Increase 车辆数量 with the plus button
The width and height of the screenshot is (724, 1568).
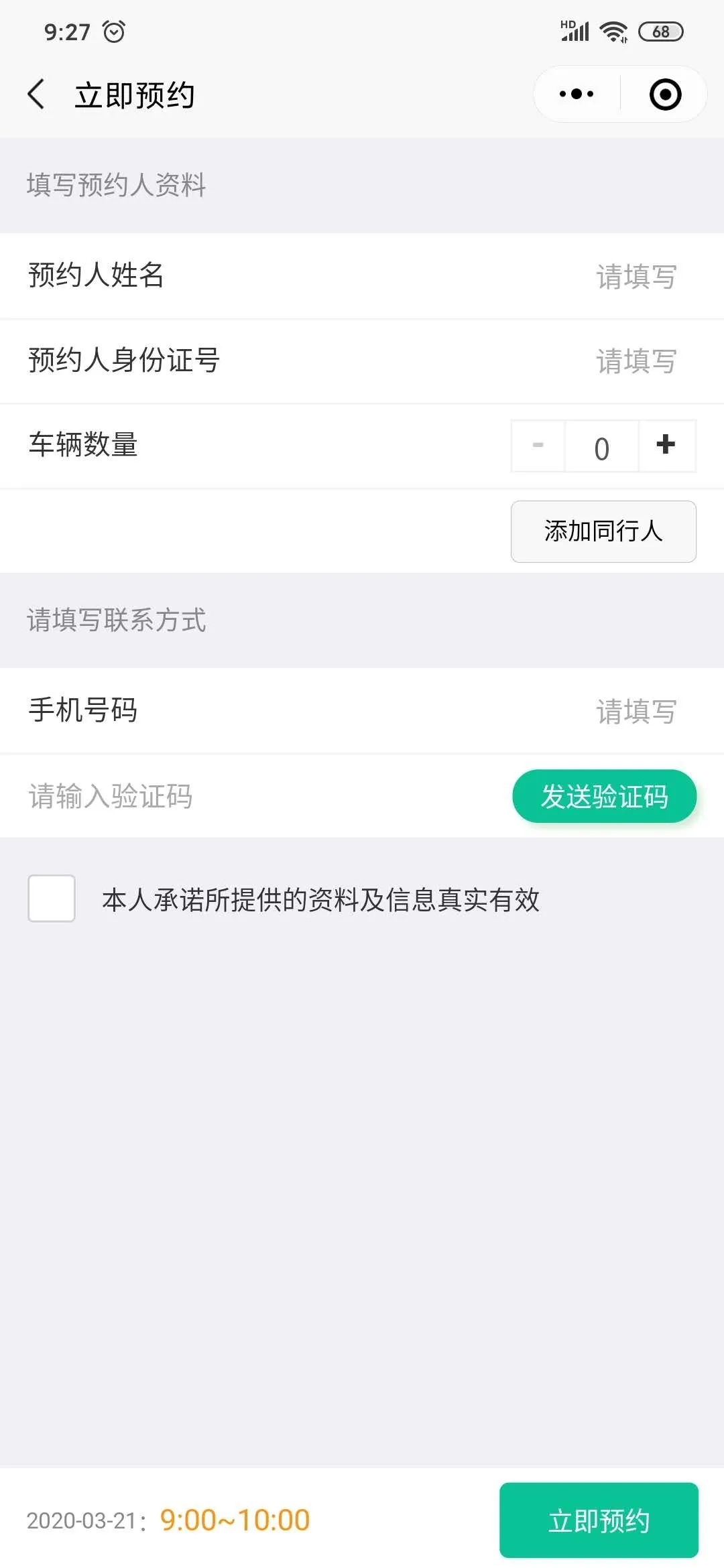tap(666, 446)
